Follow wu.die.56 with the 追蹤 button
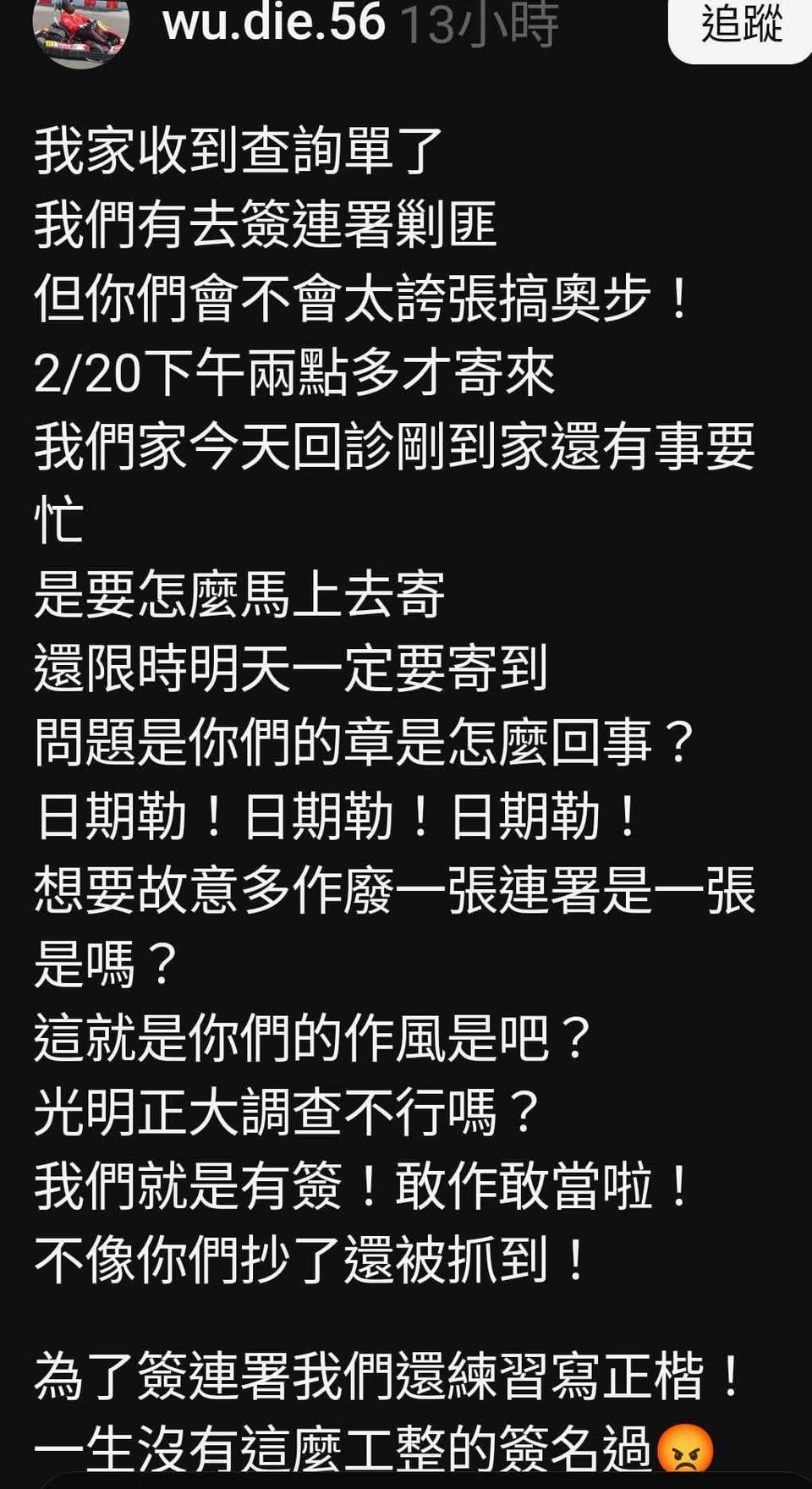 [x=741, y=25]
